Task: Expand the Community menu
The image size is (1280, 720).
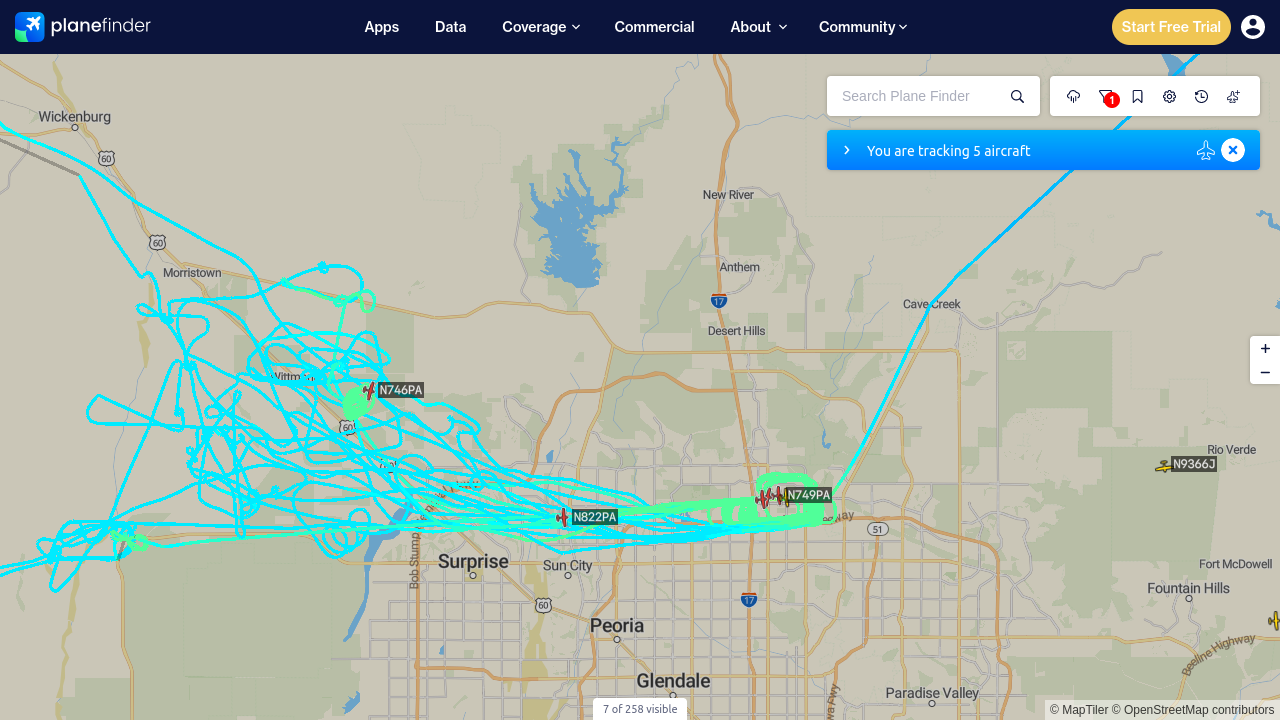Action: coord(863,27)
